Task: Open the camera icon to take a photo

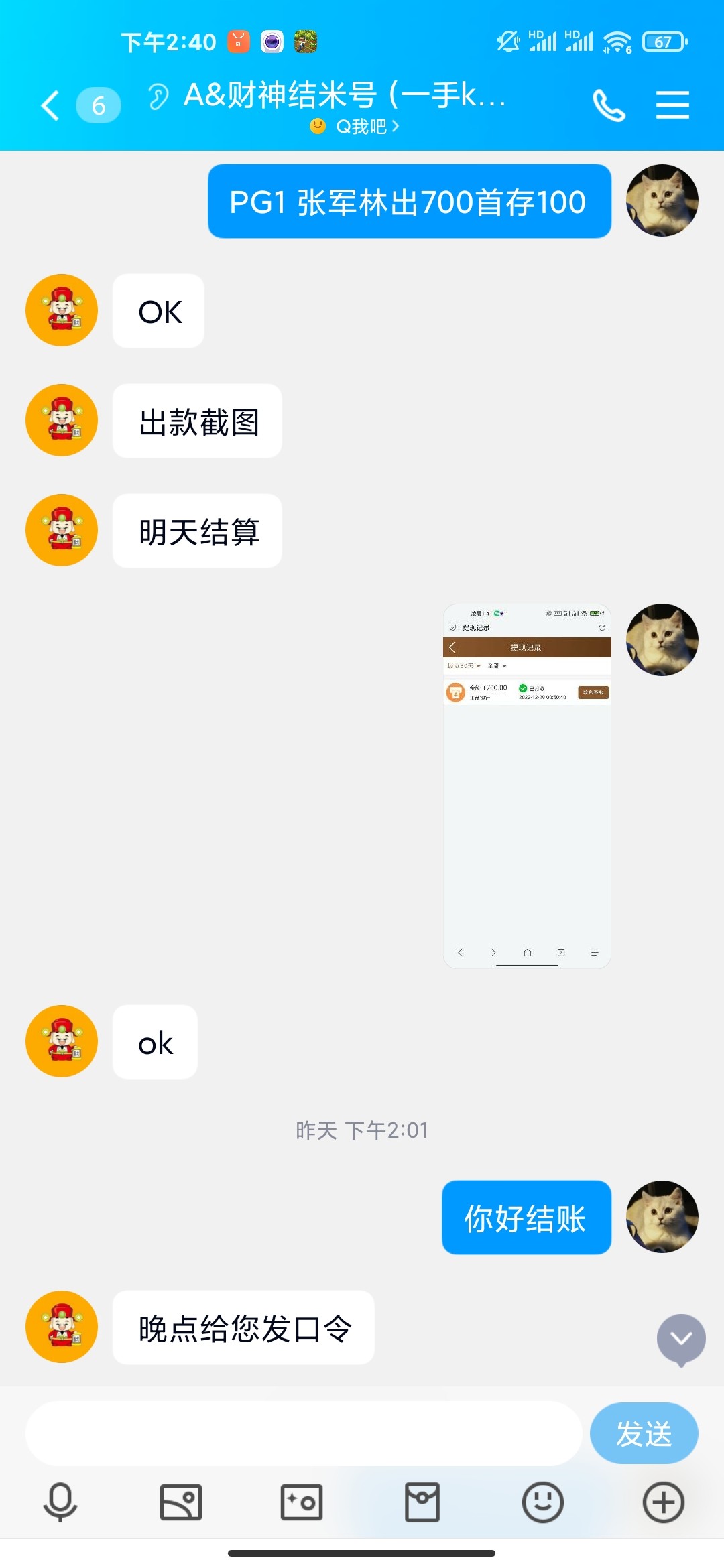Action: (x=302, y=1502)
